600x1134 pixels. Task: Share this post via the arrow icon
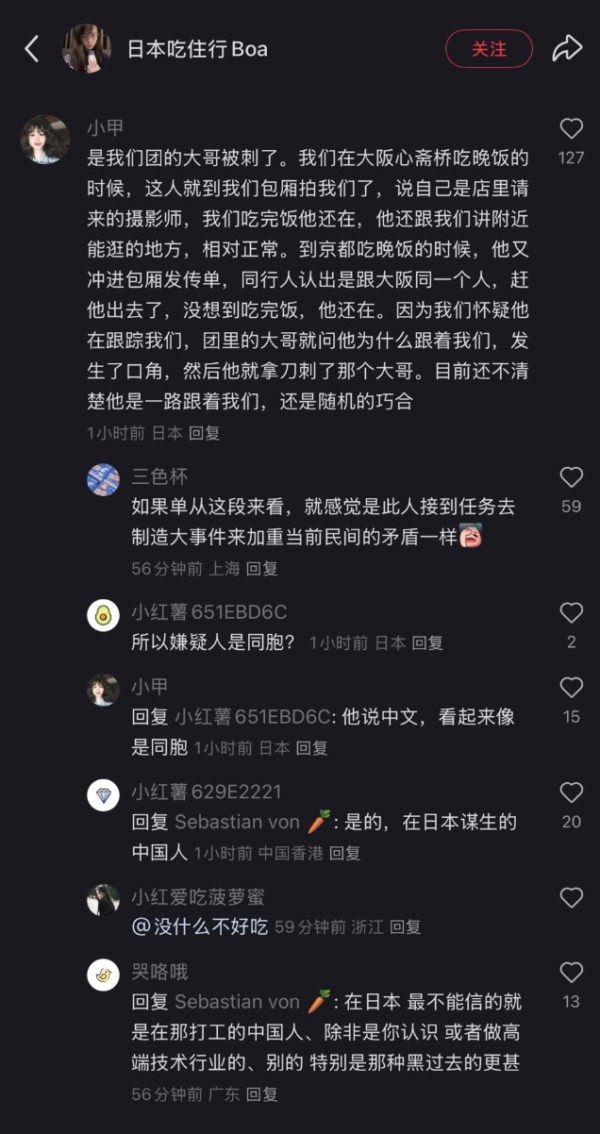coord(567,48)
